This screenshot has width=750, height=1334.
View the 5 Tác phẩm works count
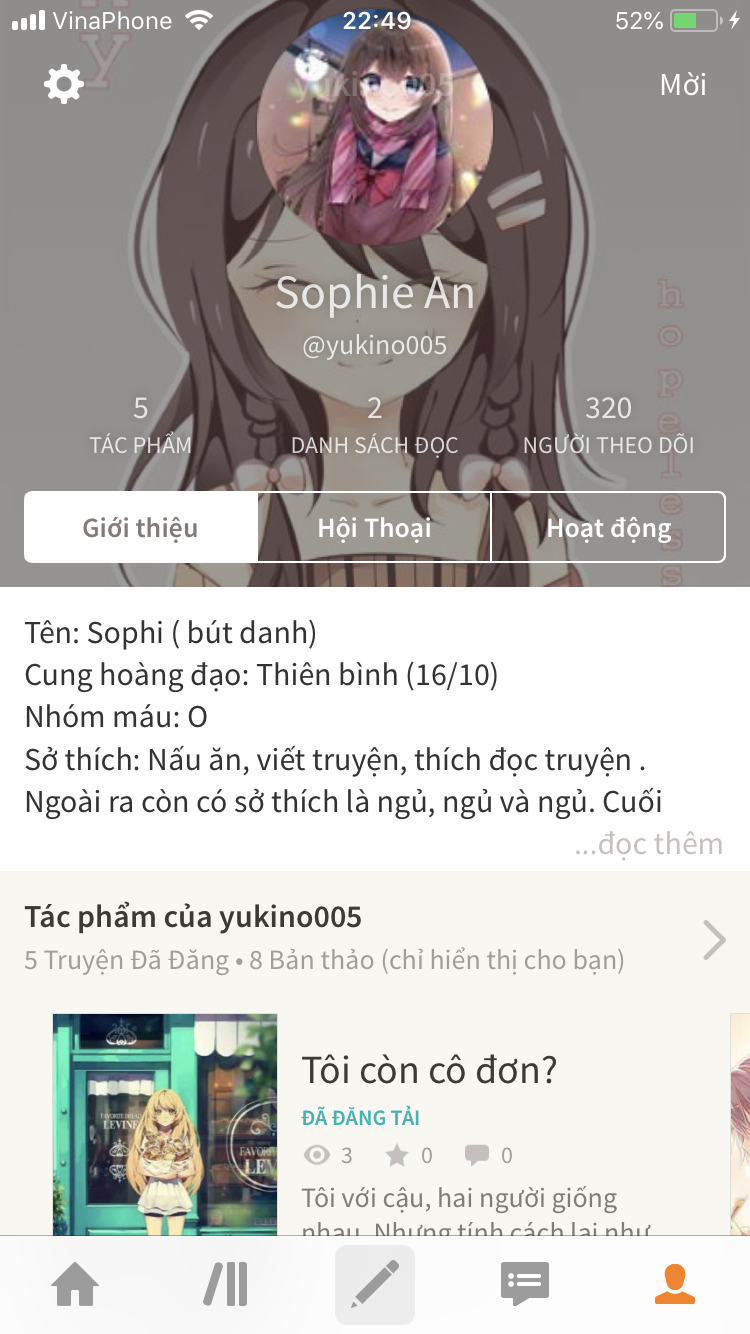[140, 424]
